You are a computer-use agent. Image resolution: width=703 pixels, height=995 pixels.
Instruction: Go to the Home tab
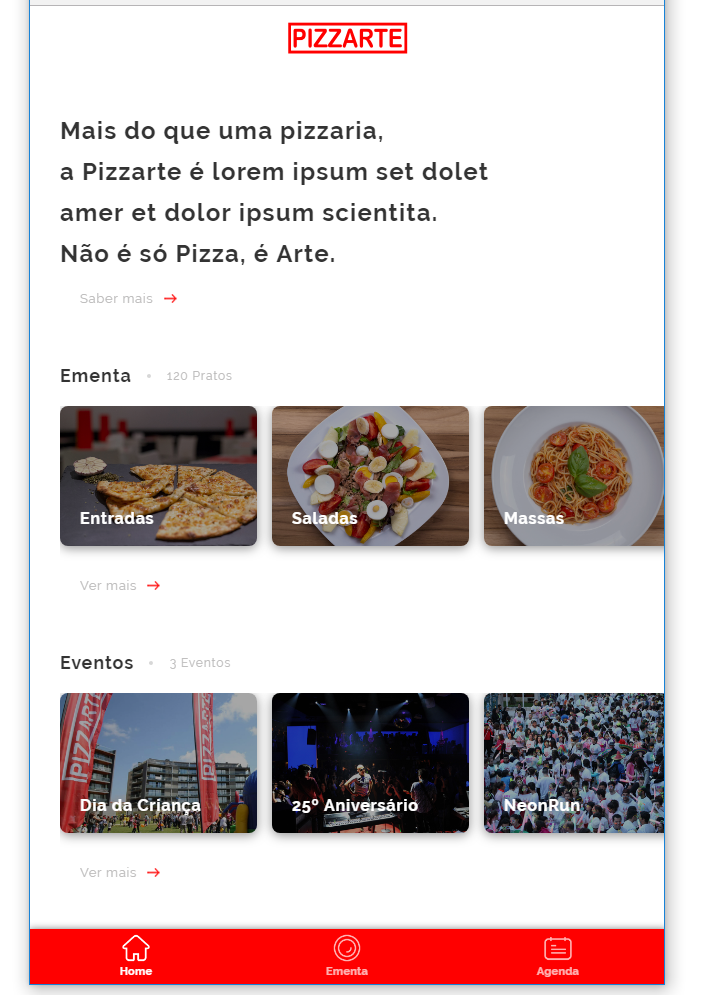coord(136,957)
